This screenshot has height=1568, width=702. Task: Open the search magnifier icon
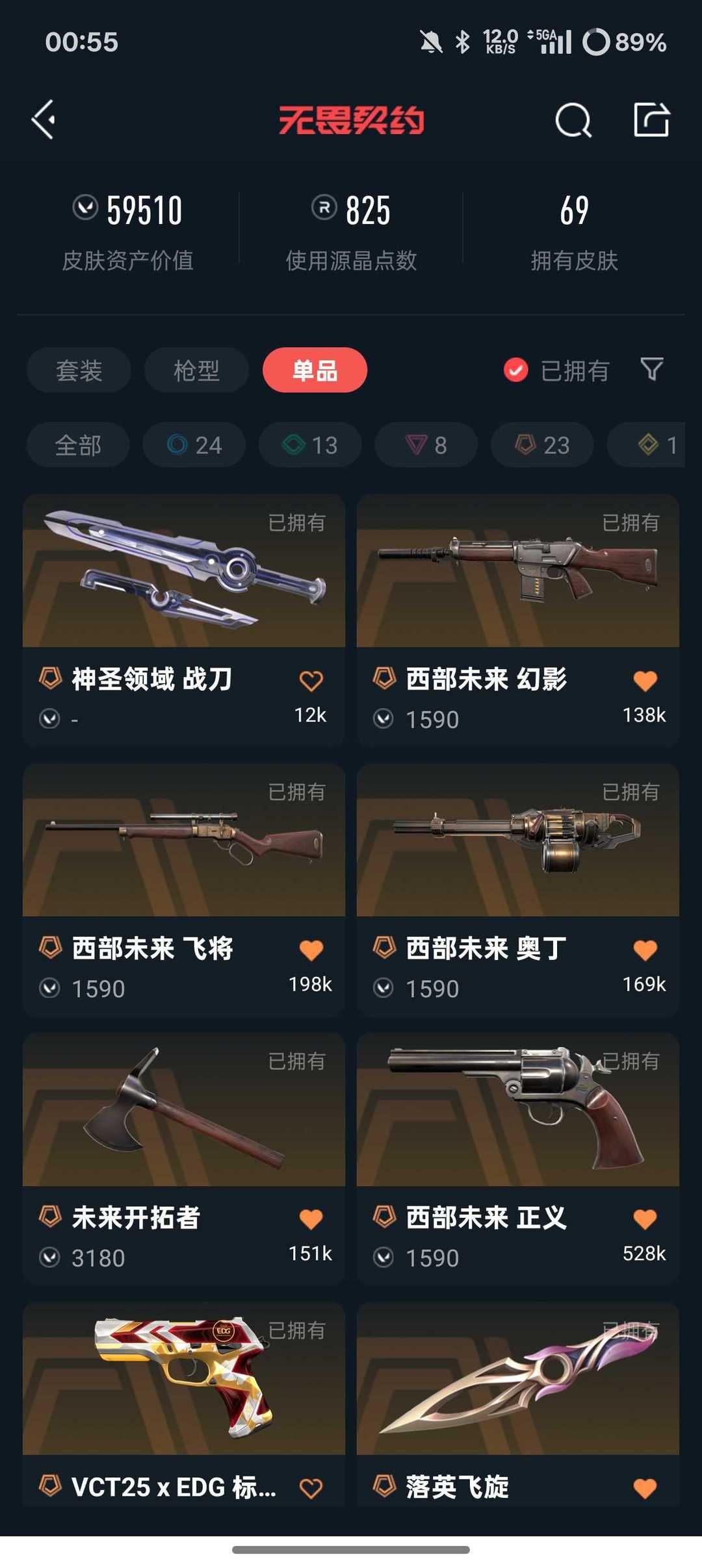coord(573,120)
